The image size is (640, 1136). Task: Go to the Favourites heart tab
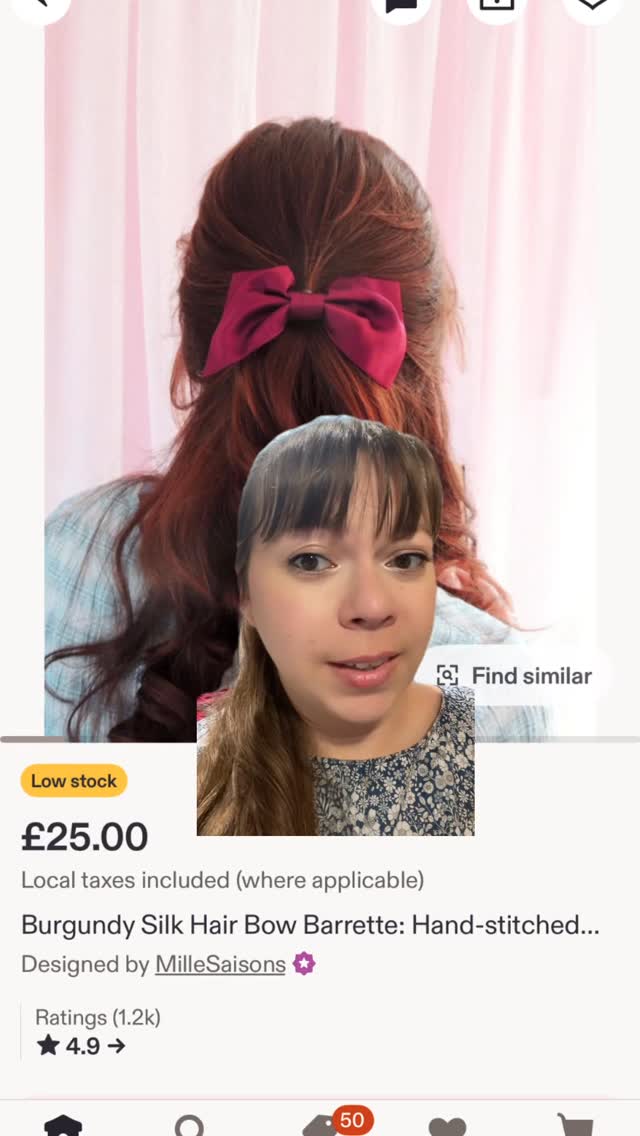click(447, 1126)
